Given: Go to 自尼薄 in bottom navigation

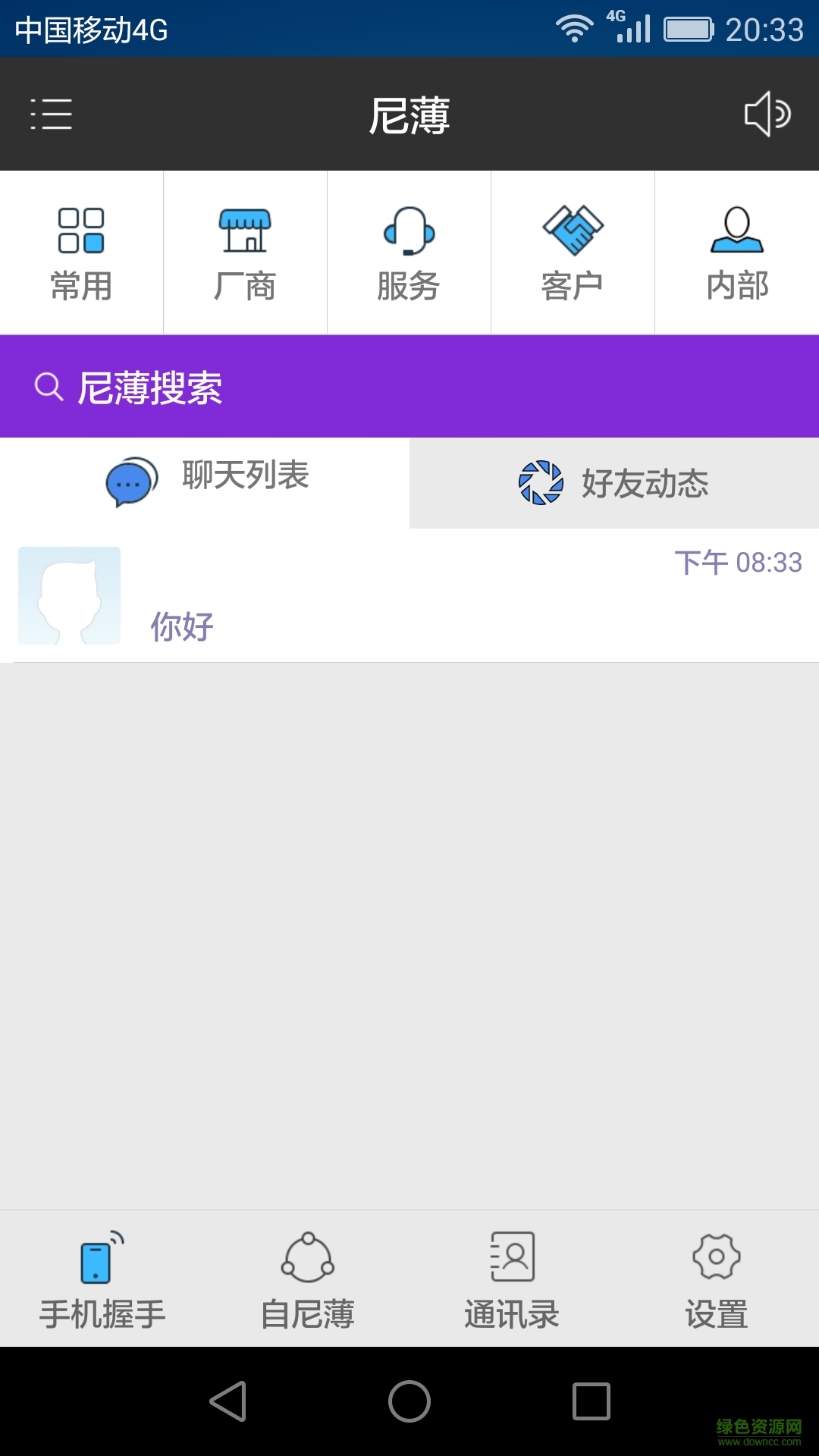Looking at the screenshot, I should (307, 1280).
